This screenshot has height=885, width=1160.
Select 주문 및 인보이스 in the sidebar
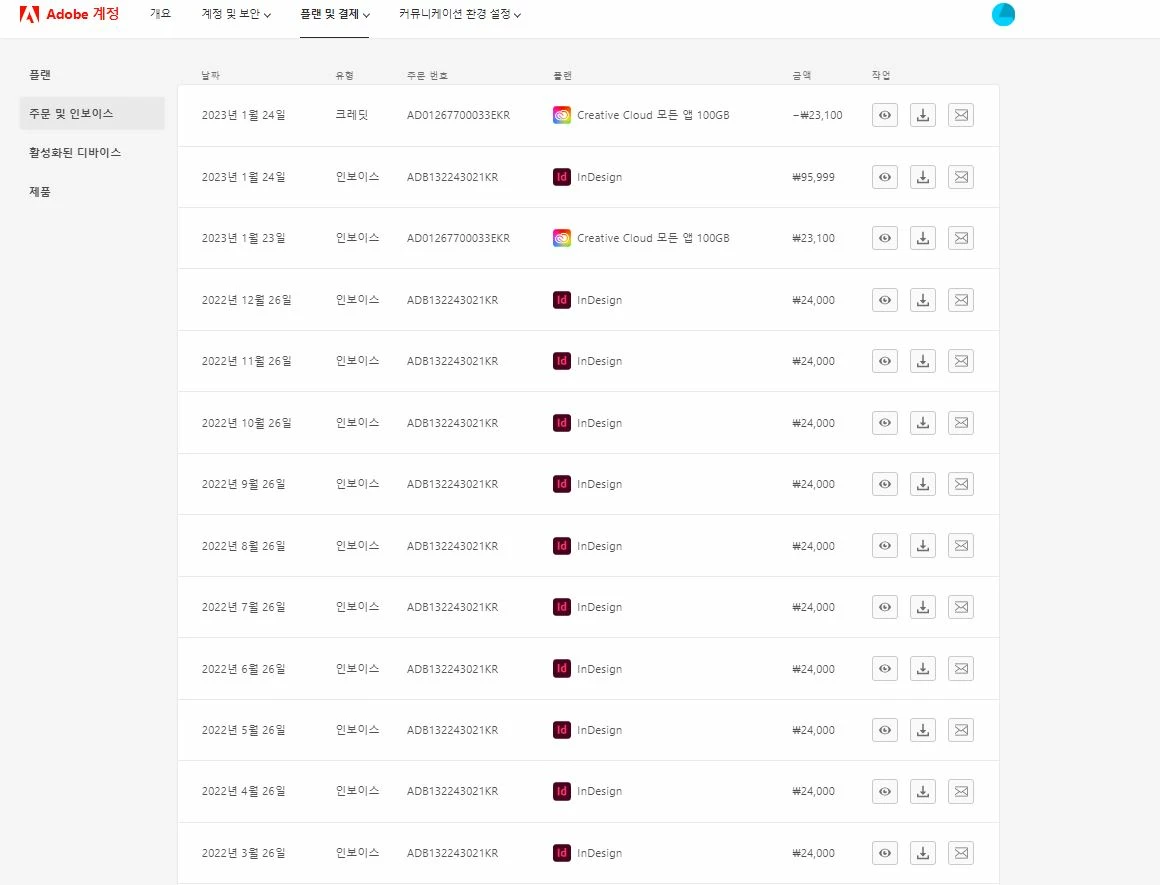(72, 114)
